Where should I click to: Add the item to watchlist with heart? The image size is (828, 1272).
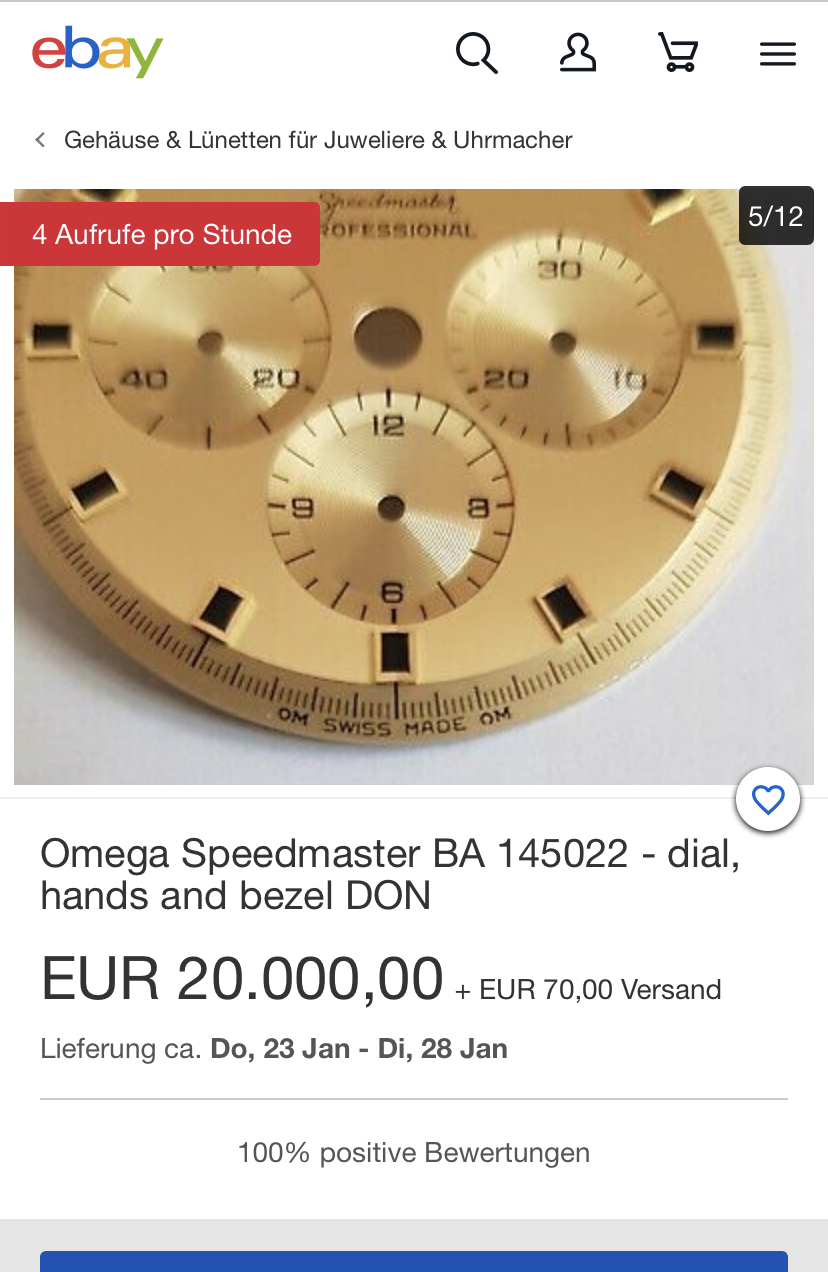768,800
